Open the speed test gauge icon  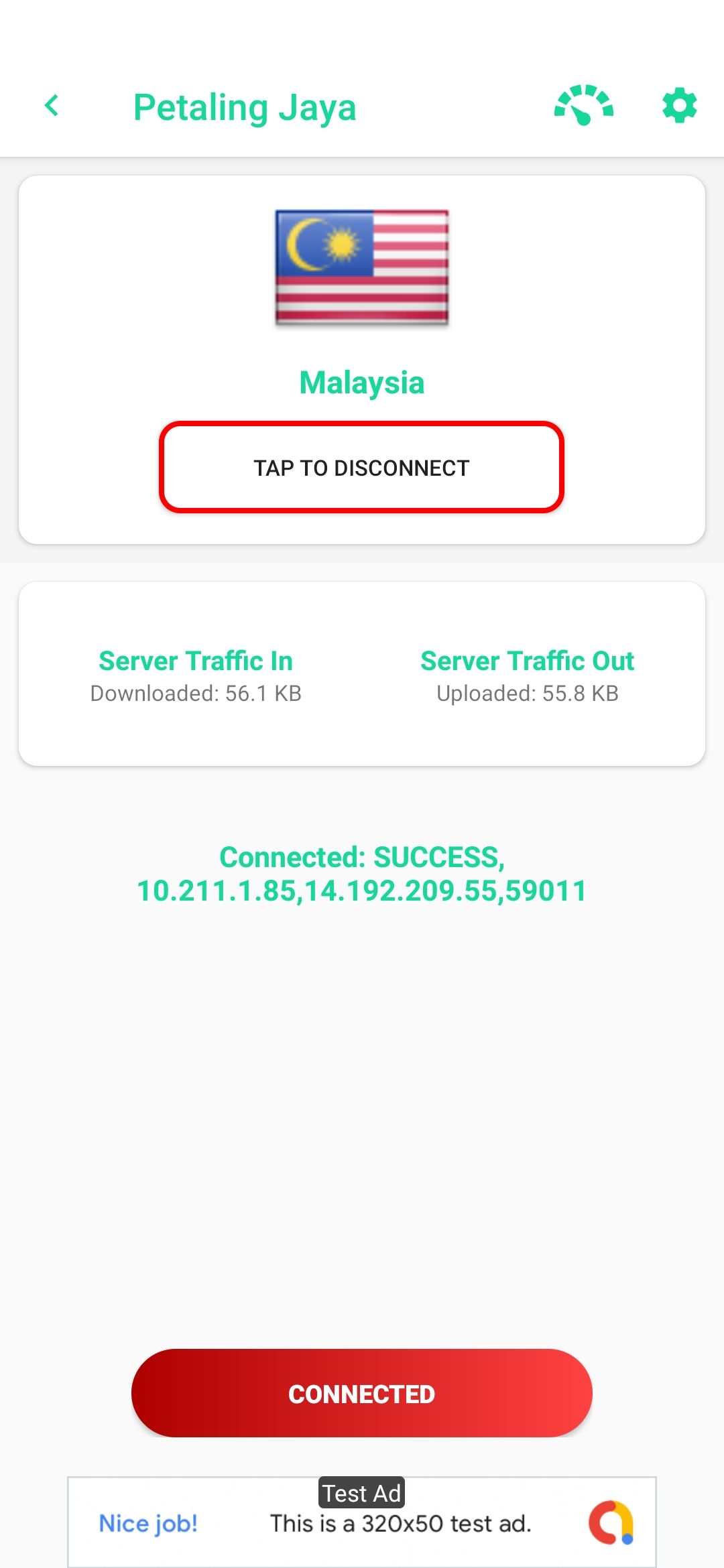(583, 105)
